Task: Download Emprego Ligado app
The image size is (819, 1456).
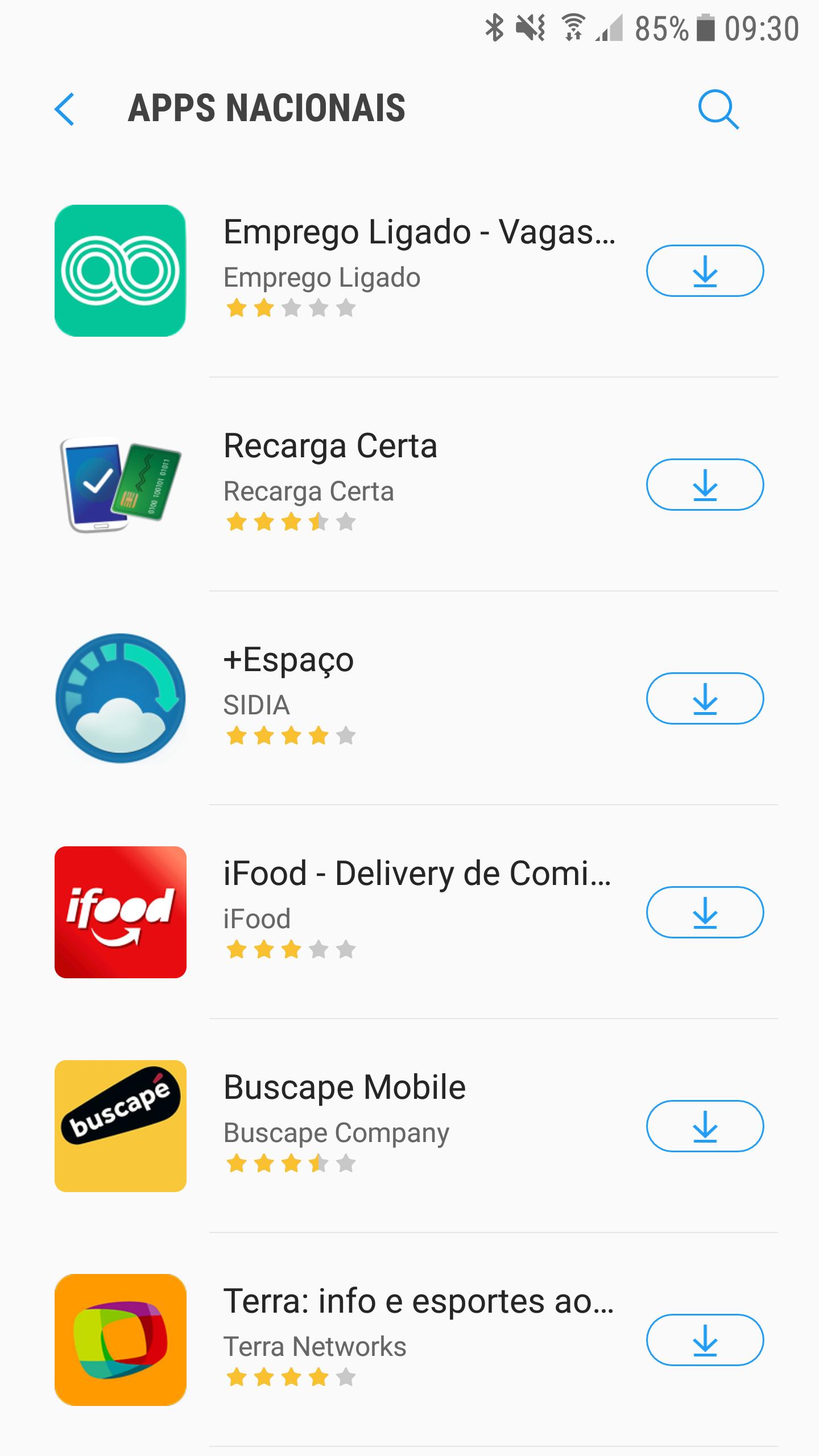Action: pos(705,271)
